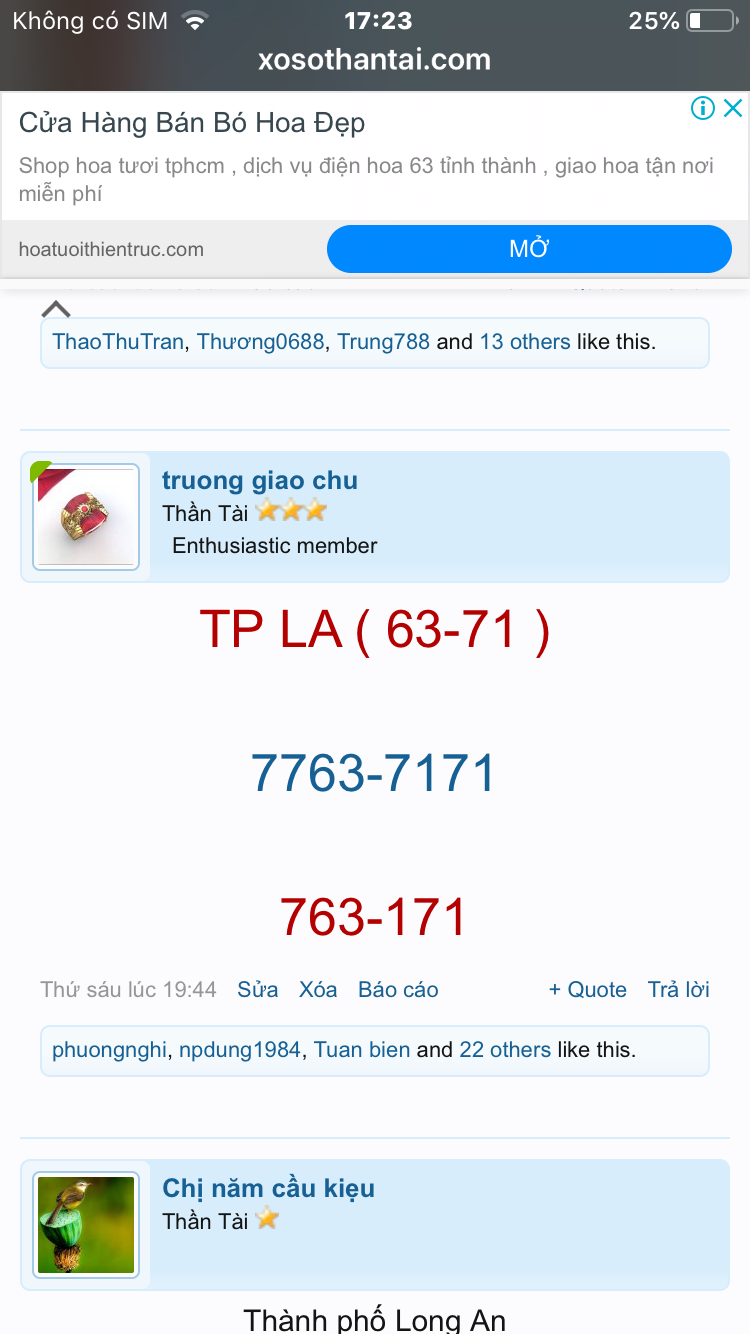The width and height of the screenshot is (750, 1334).
Task: View the 22 others who liked
Action: click(x=505, y=1050)
